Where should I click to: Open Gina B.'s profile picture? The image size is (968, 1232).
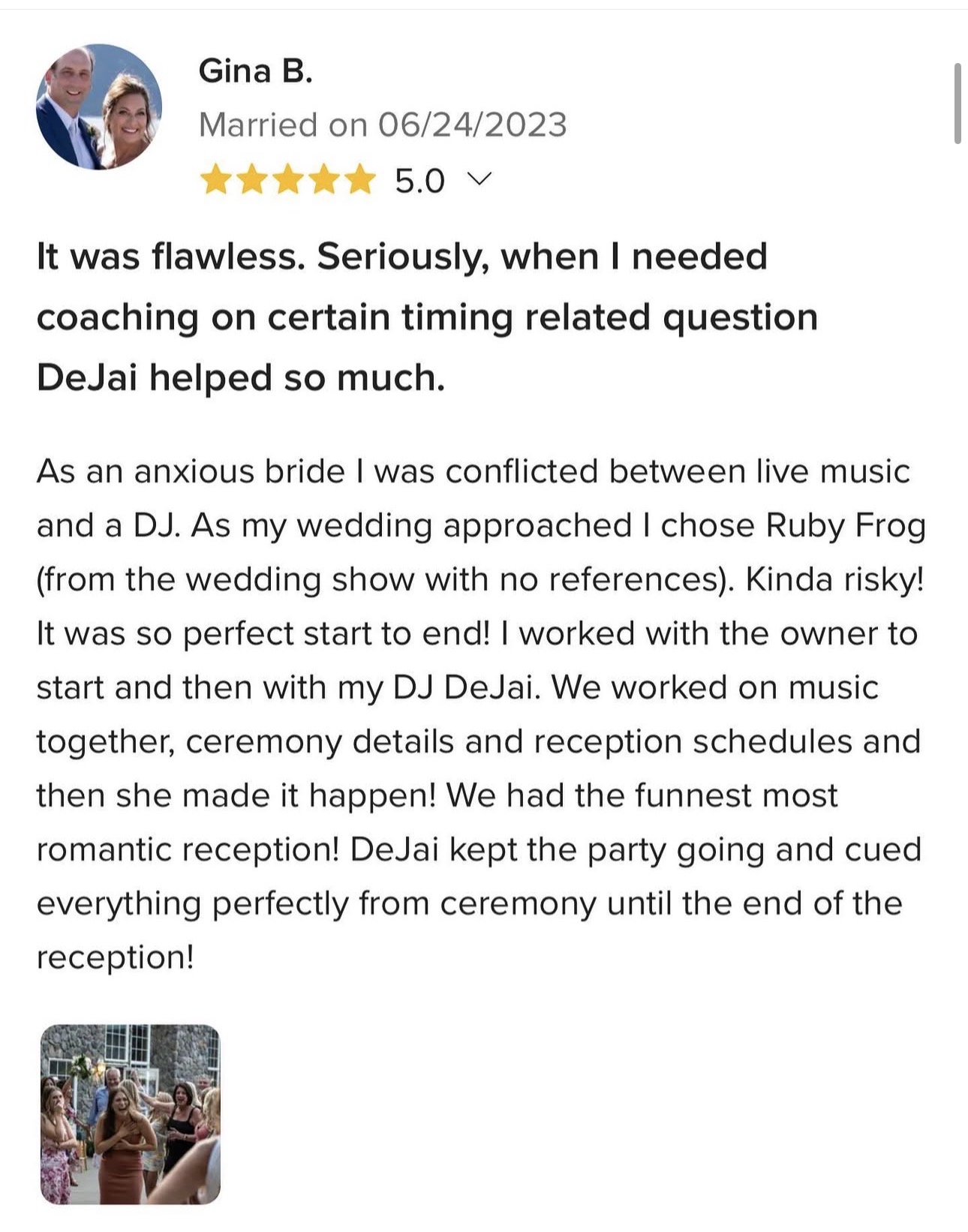click(x=99, y=107)
